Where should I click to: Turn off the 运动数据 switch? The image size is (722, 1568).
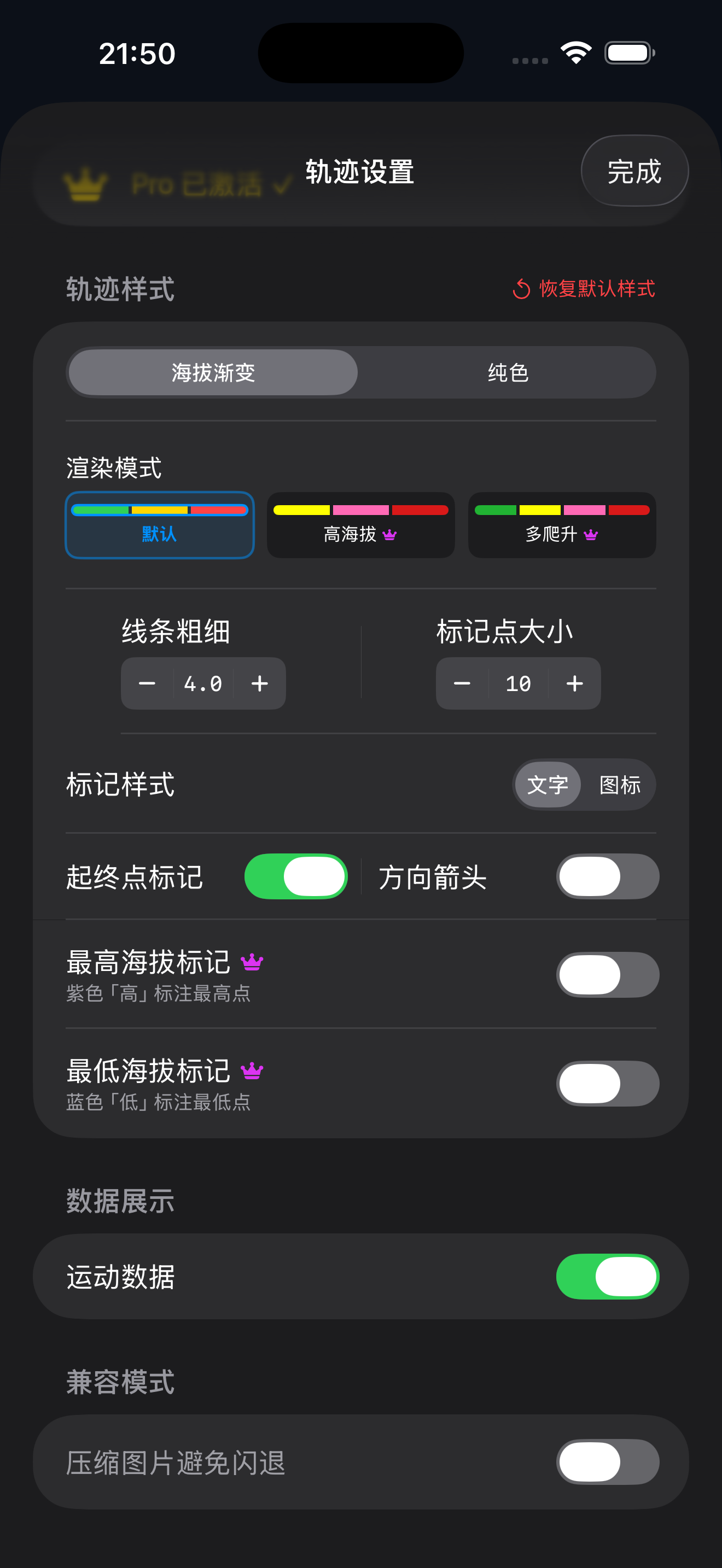(608, 1277)
